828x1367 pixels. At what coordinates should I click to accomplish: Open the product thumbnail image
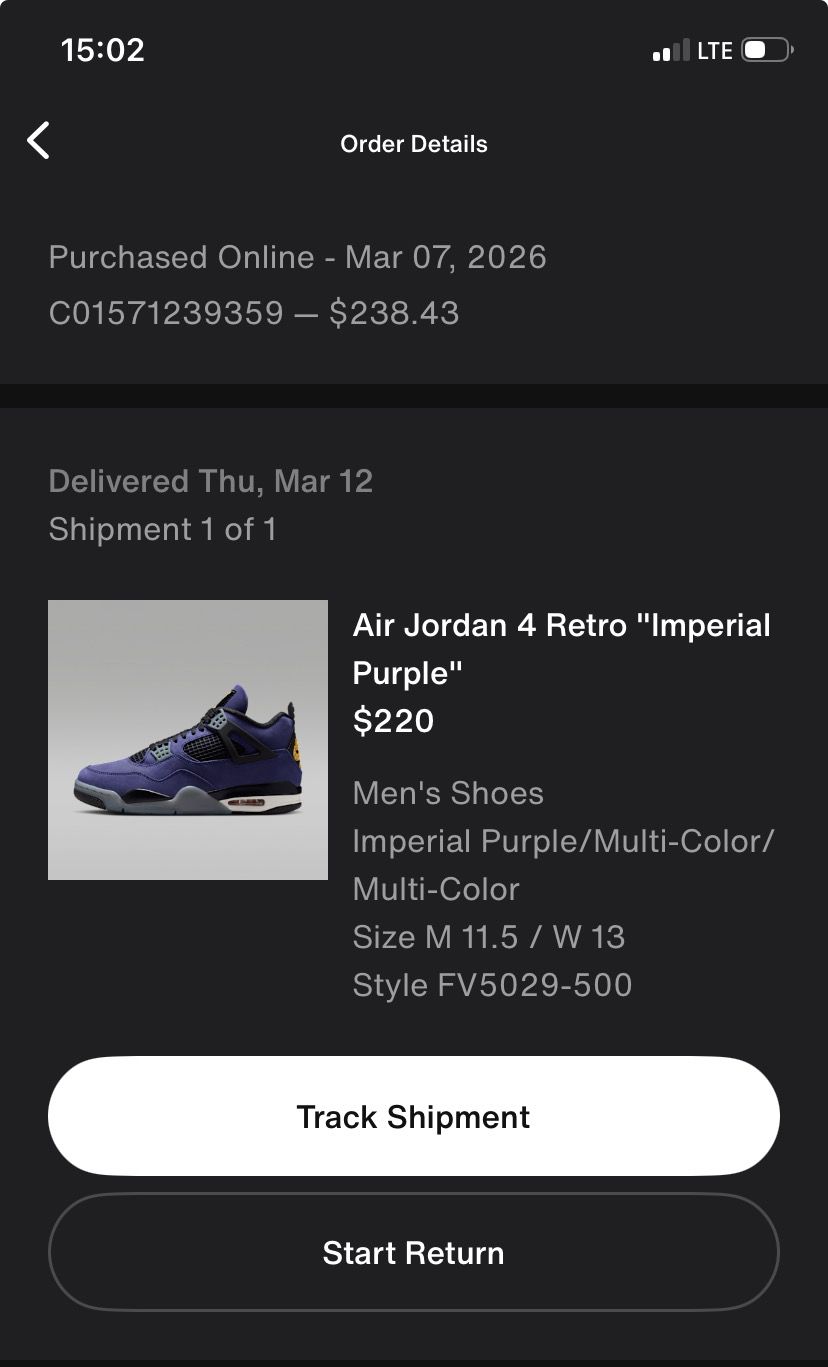[x=187, y=739]
